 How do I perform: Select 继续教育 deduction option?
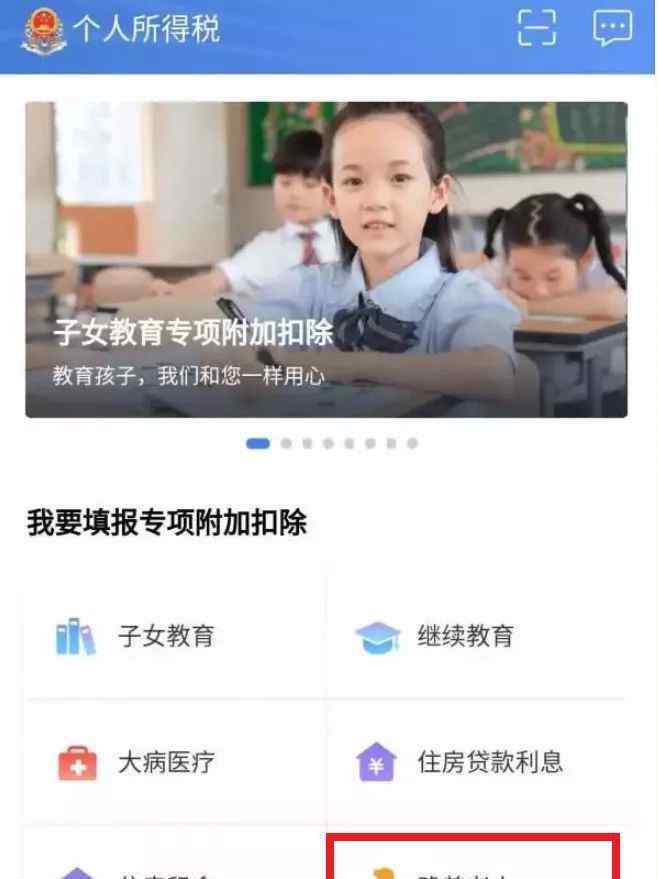464,636
